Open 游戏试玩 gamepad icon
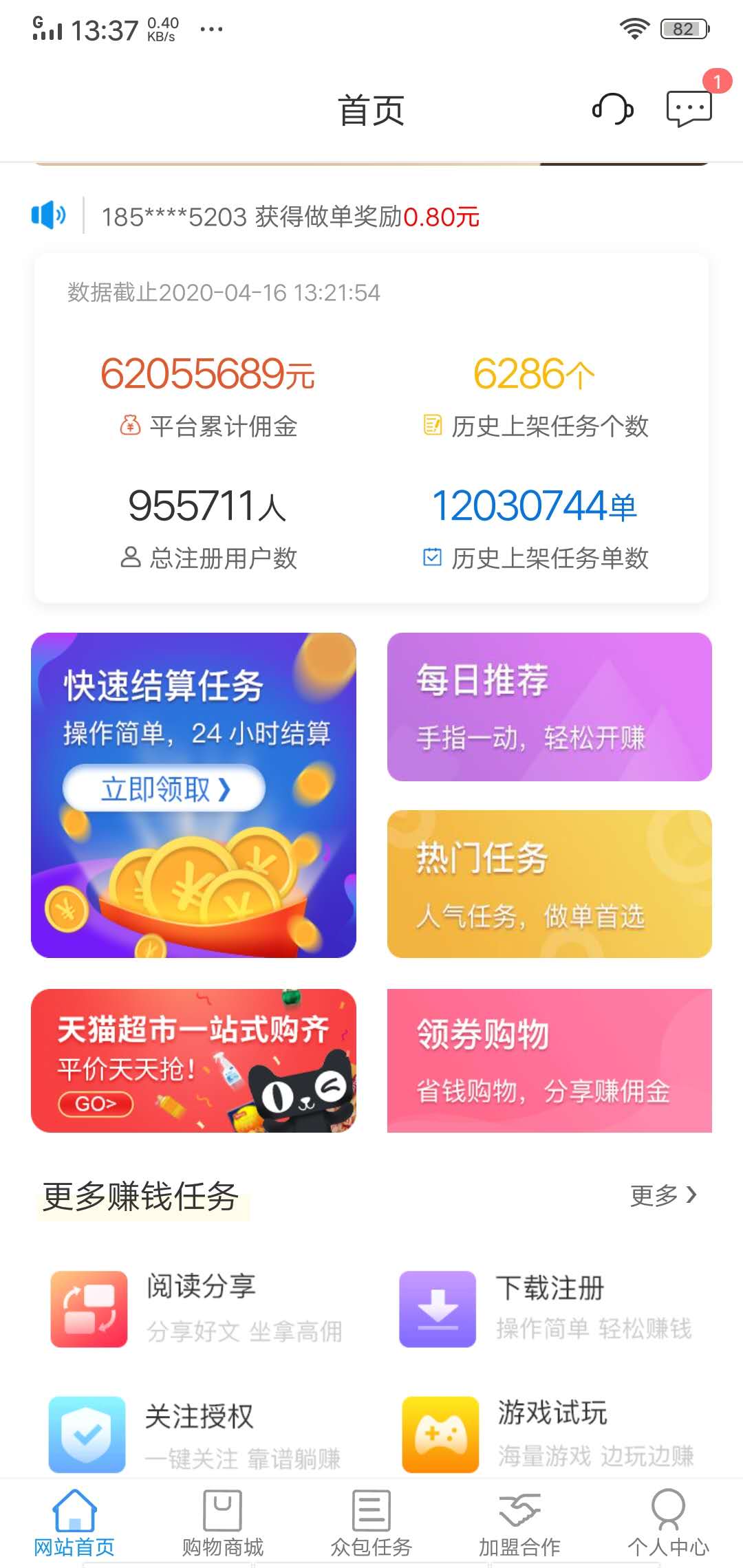Screen dimensions: 743x1568 pos(440,1433)
